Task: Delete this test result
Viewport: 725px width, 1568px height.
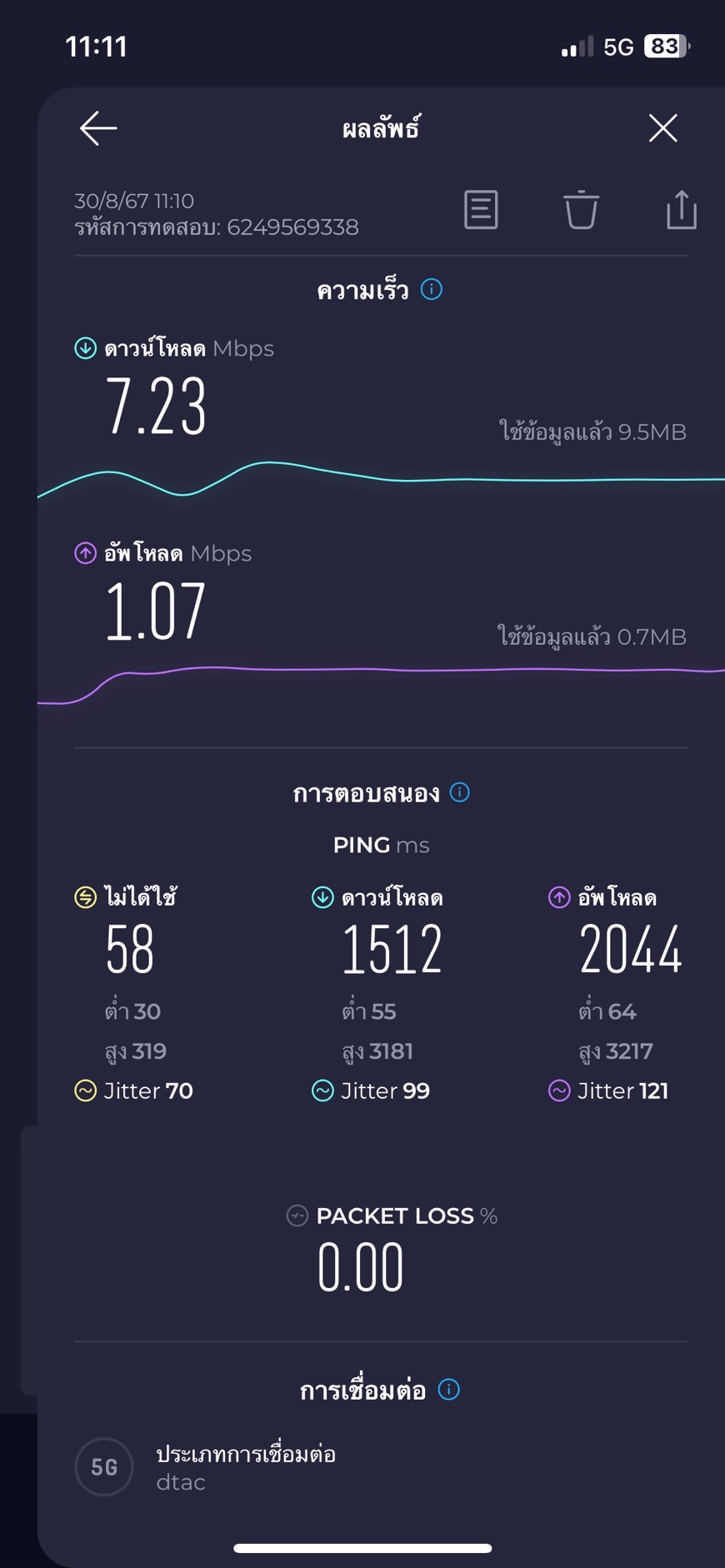Action: click(x=581, y=209)
